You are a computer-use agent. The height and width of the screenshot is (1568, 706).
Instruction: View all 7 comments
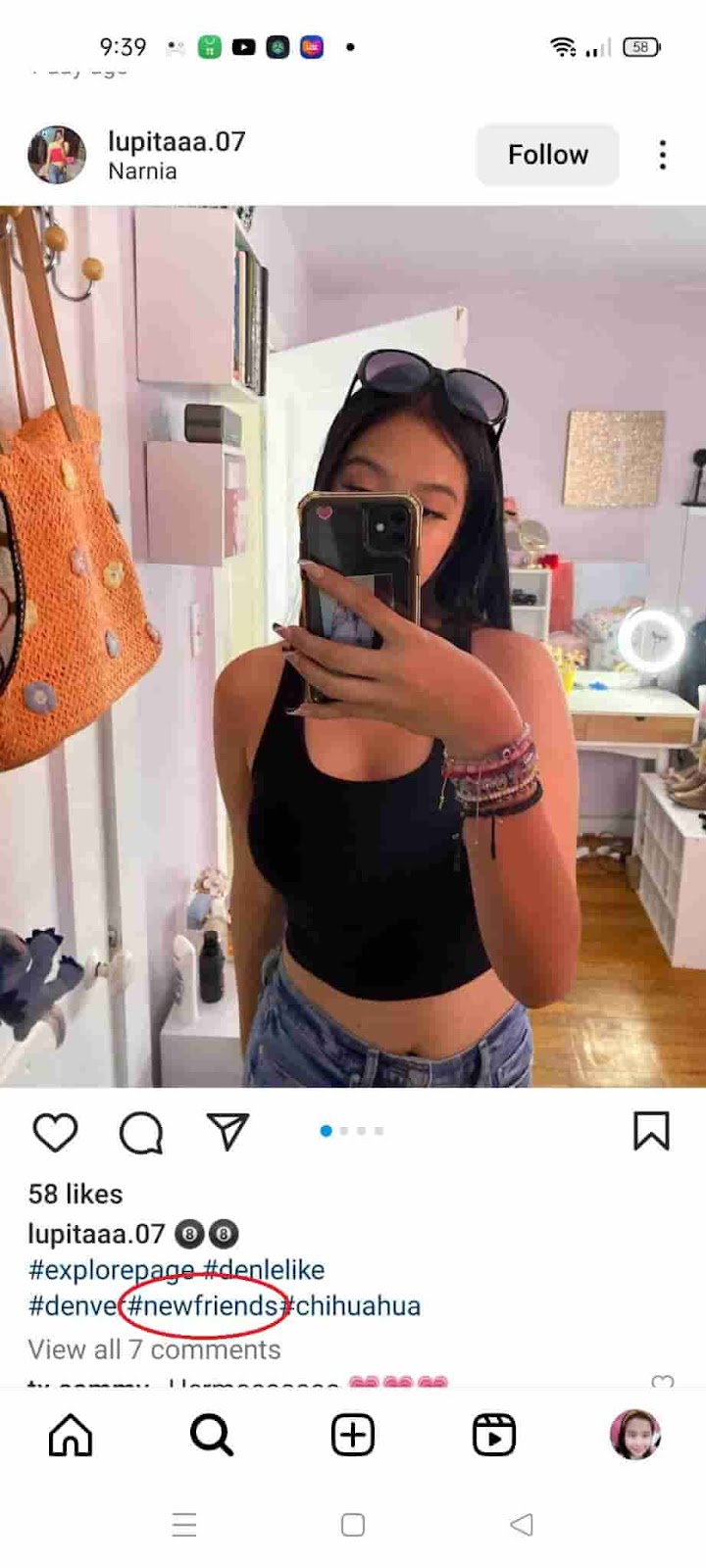tap(154, 1349)
